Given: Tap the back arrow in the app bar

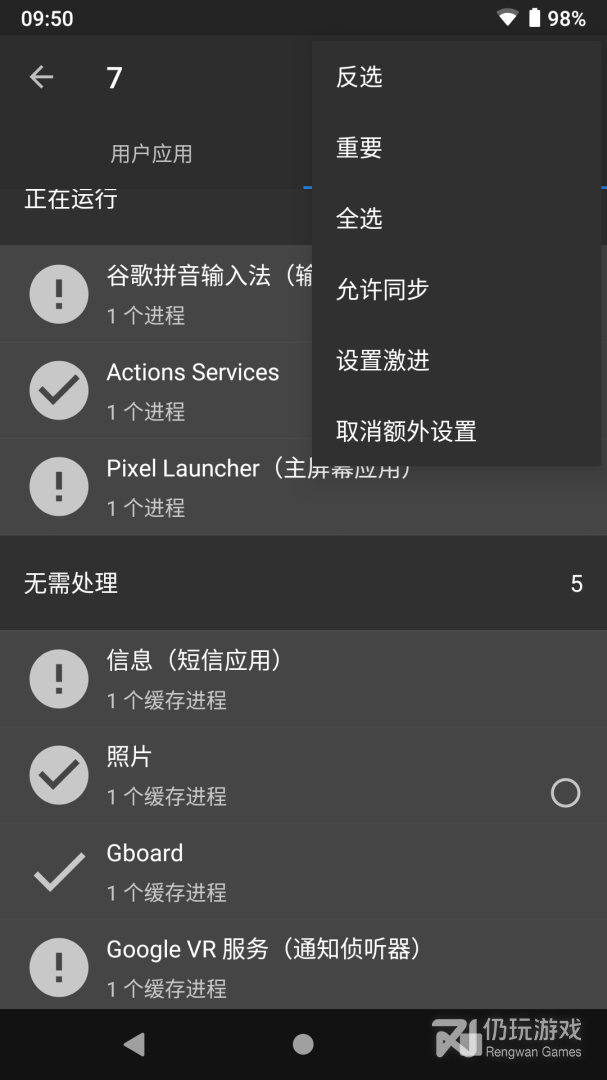Looking at the screenshot, I should (41, 76).
